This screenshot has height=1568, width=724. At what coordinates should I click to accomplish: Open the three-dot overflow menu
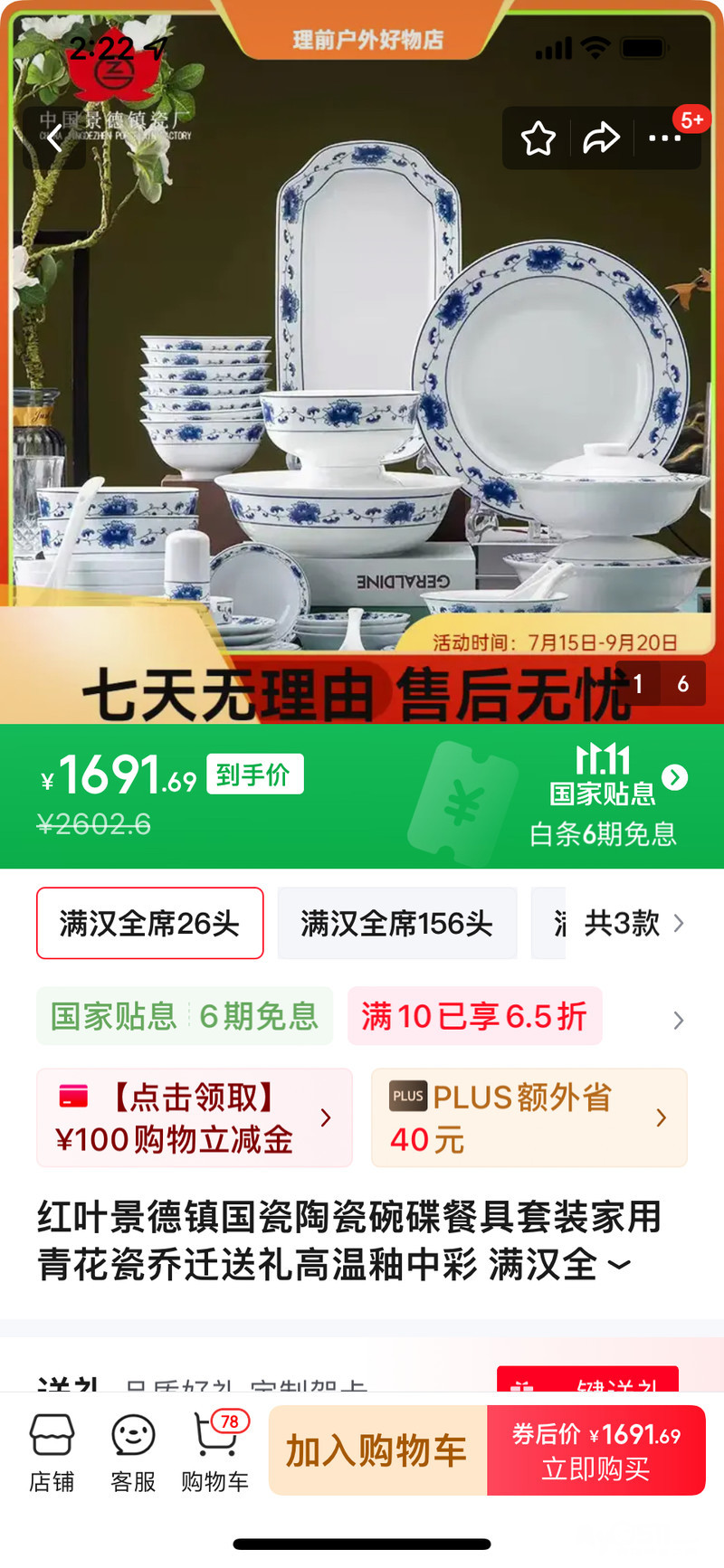pyautogui.click(x=665, y=138)
